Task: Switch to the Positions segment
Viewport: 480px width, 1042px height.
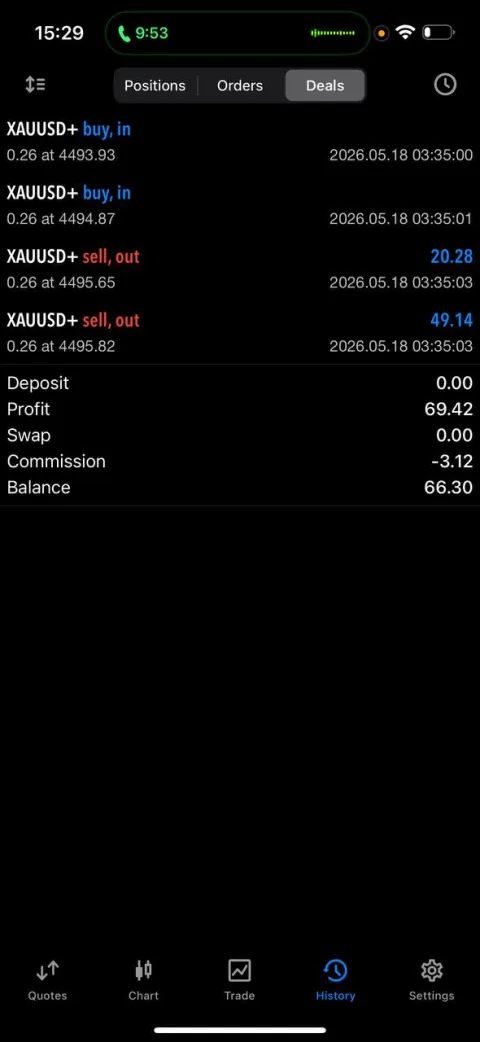Action: pyautogui.click(x=155, y=86)
